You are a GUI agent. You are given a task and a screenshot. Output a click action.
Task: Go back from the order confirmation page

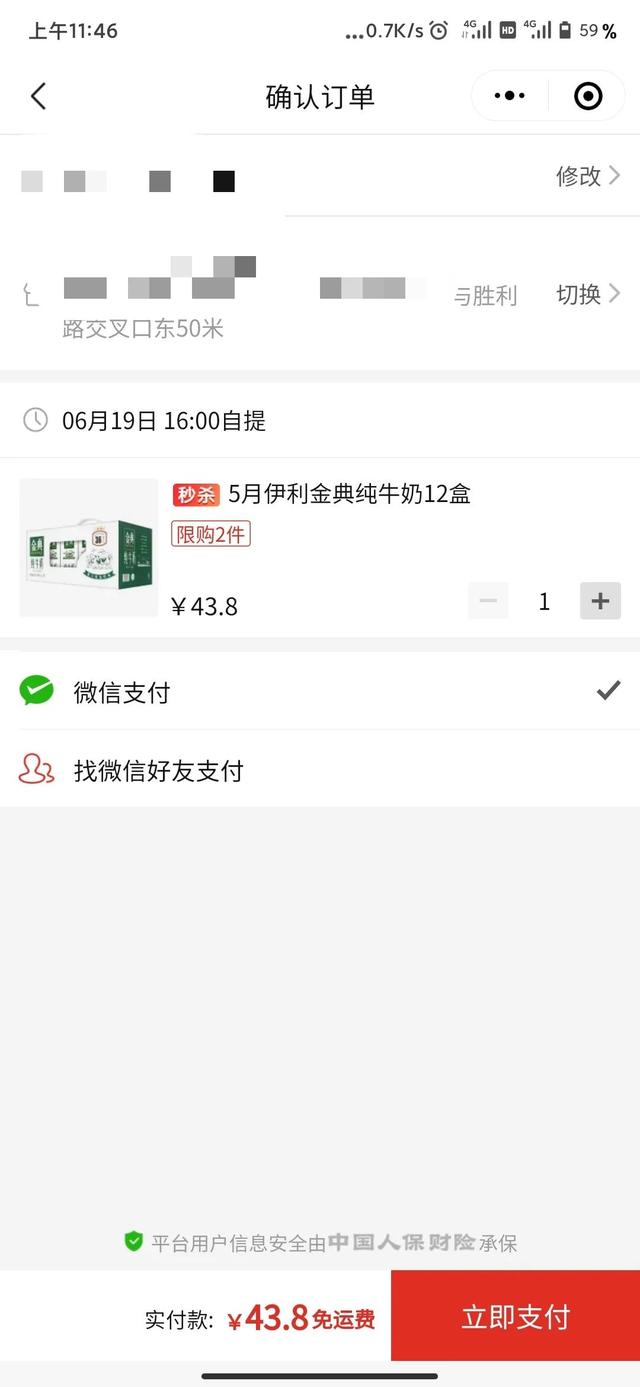pos(38,96)
